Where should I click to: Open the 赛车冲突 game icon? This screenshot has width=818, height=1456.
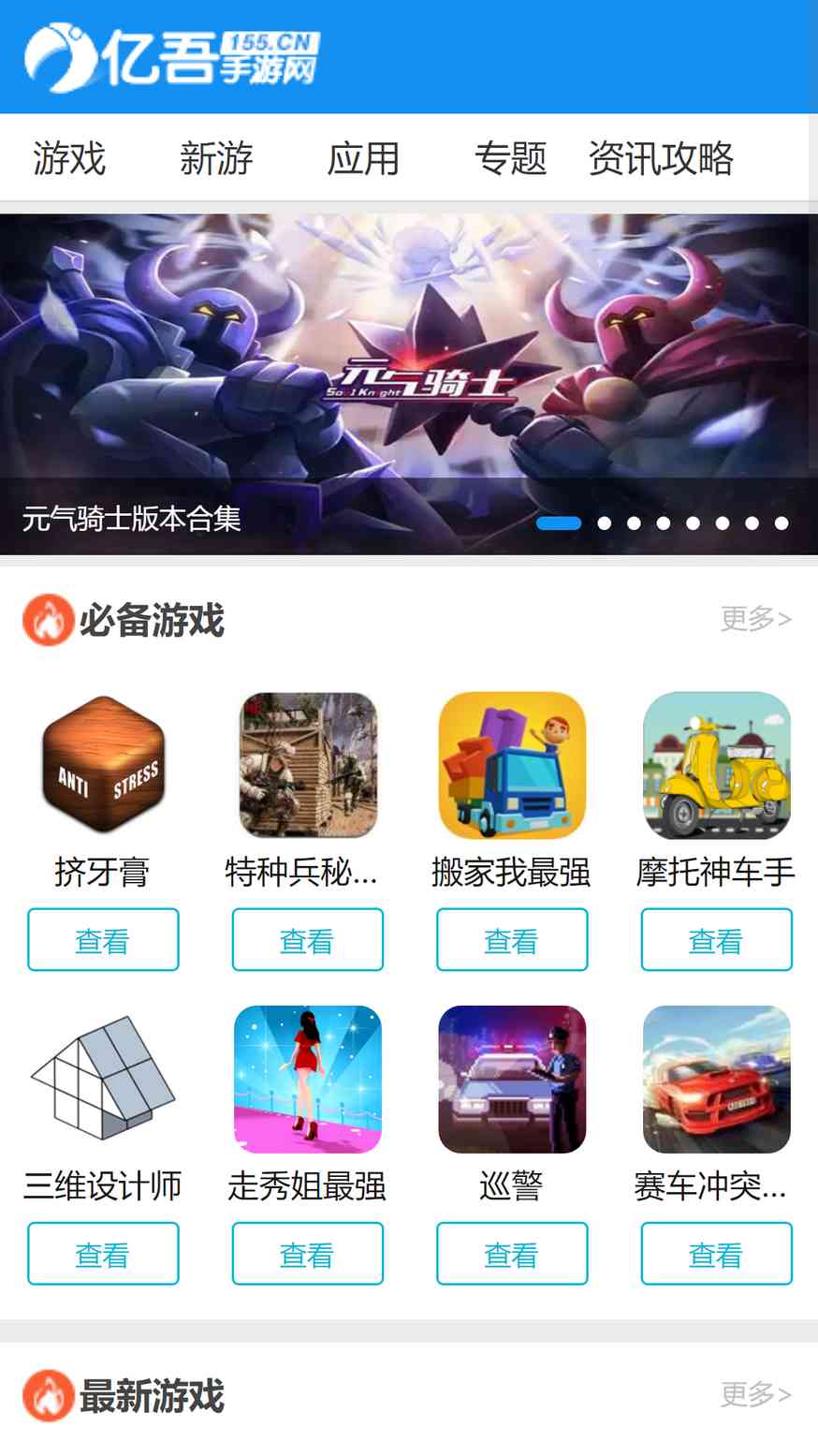[x=716, y=1079]
